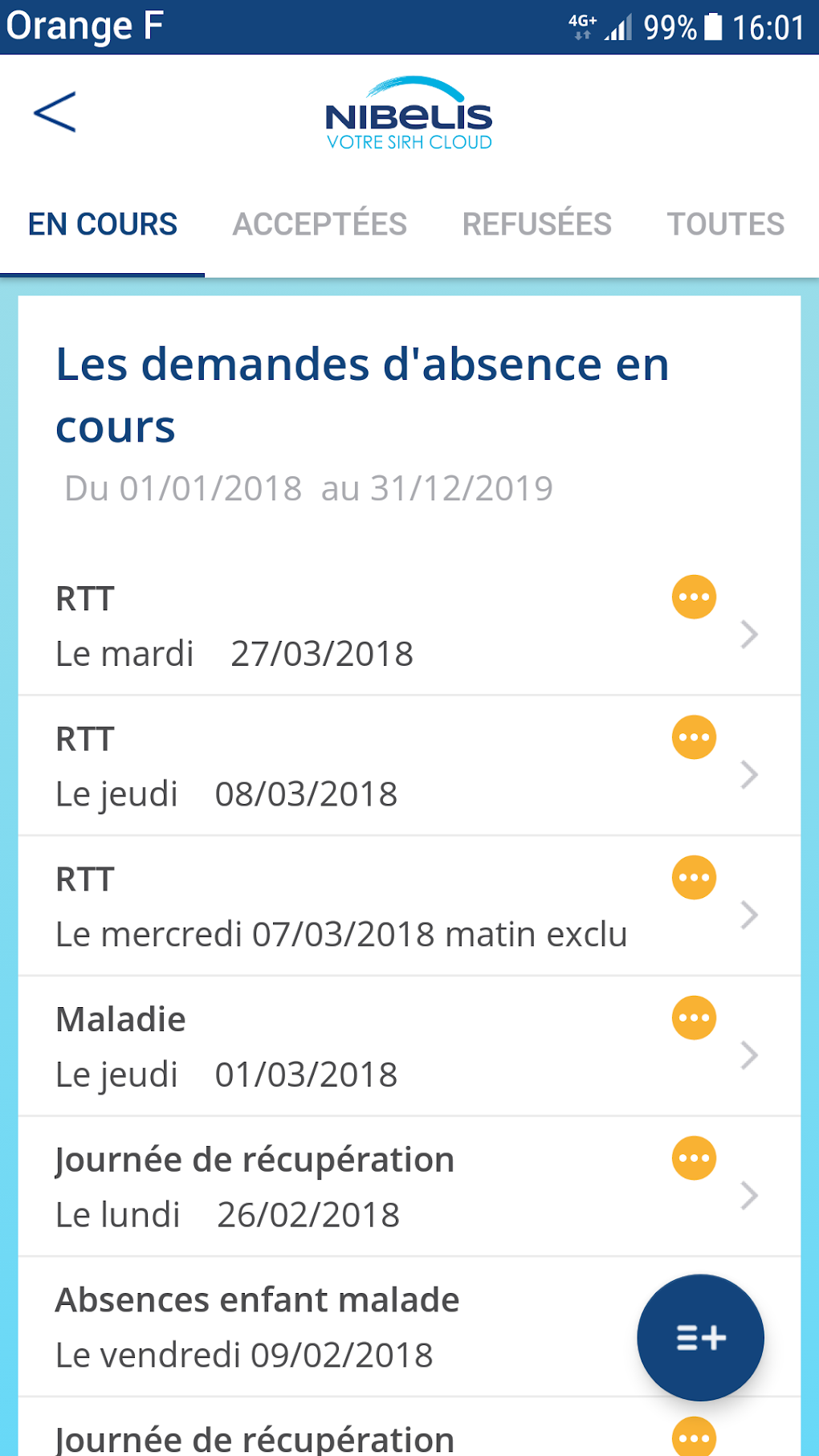Select the EN COURS tab

coord(103,224)
